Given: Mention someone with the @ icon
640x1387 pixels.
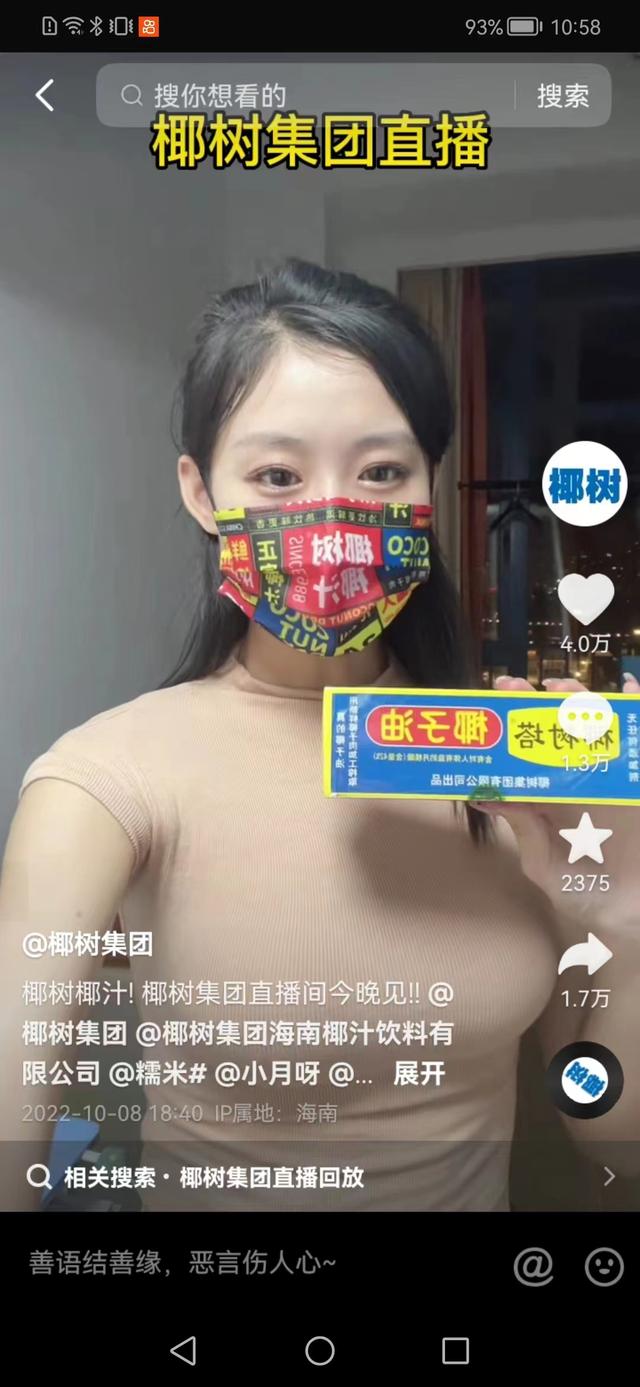Looking at the screenshot, I should (533, 1266).
